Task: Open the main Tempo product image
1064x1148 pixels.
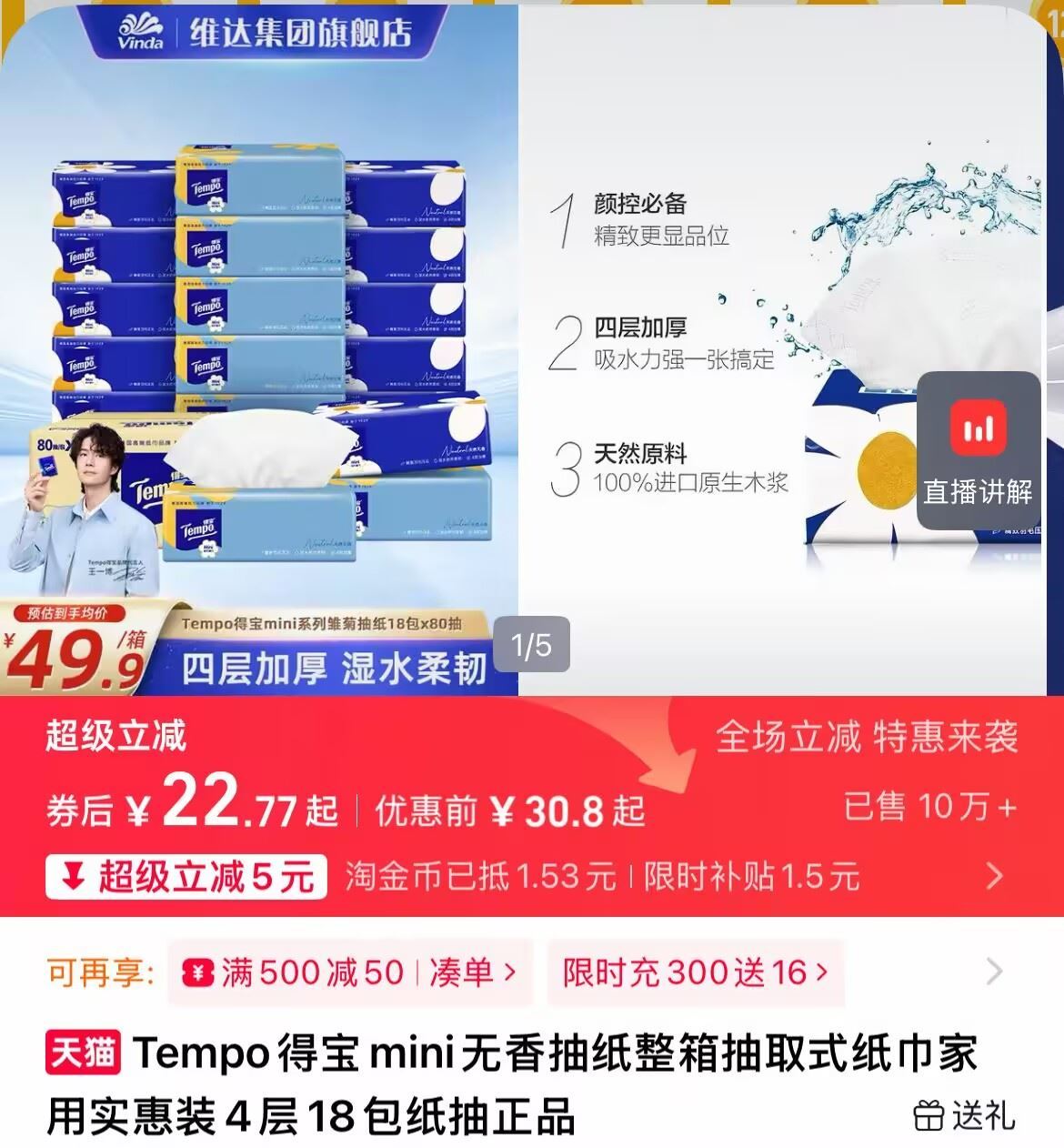Action: point(259,350)
